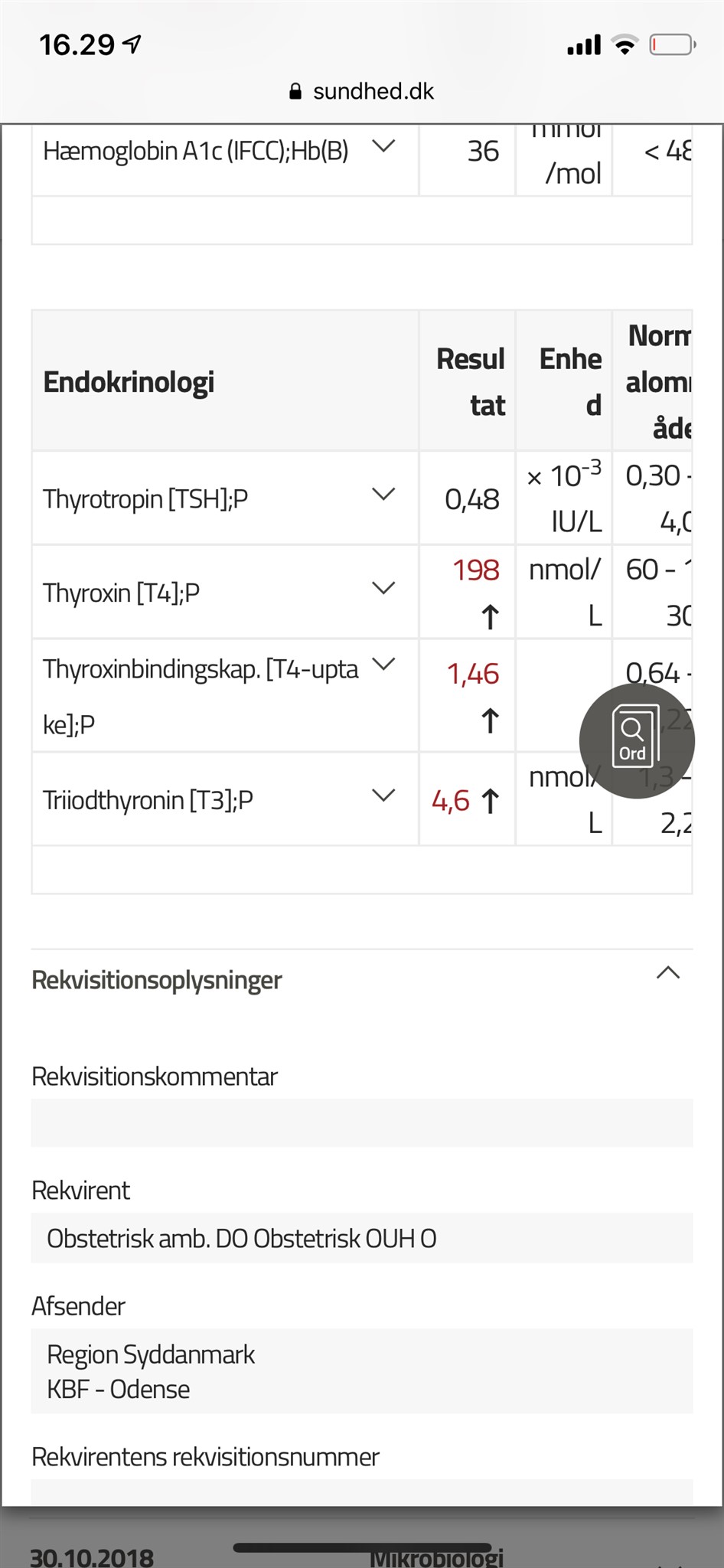
Task: Expand the Triiodthyronin [T3] row
Action: [x=383, y=795]
